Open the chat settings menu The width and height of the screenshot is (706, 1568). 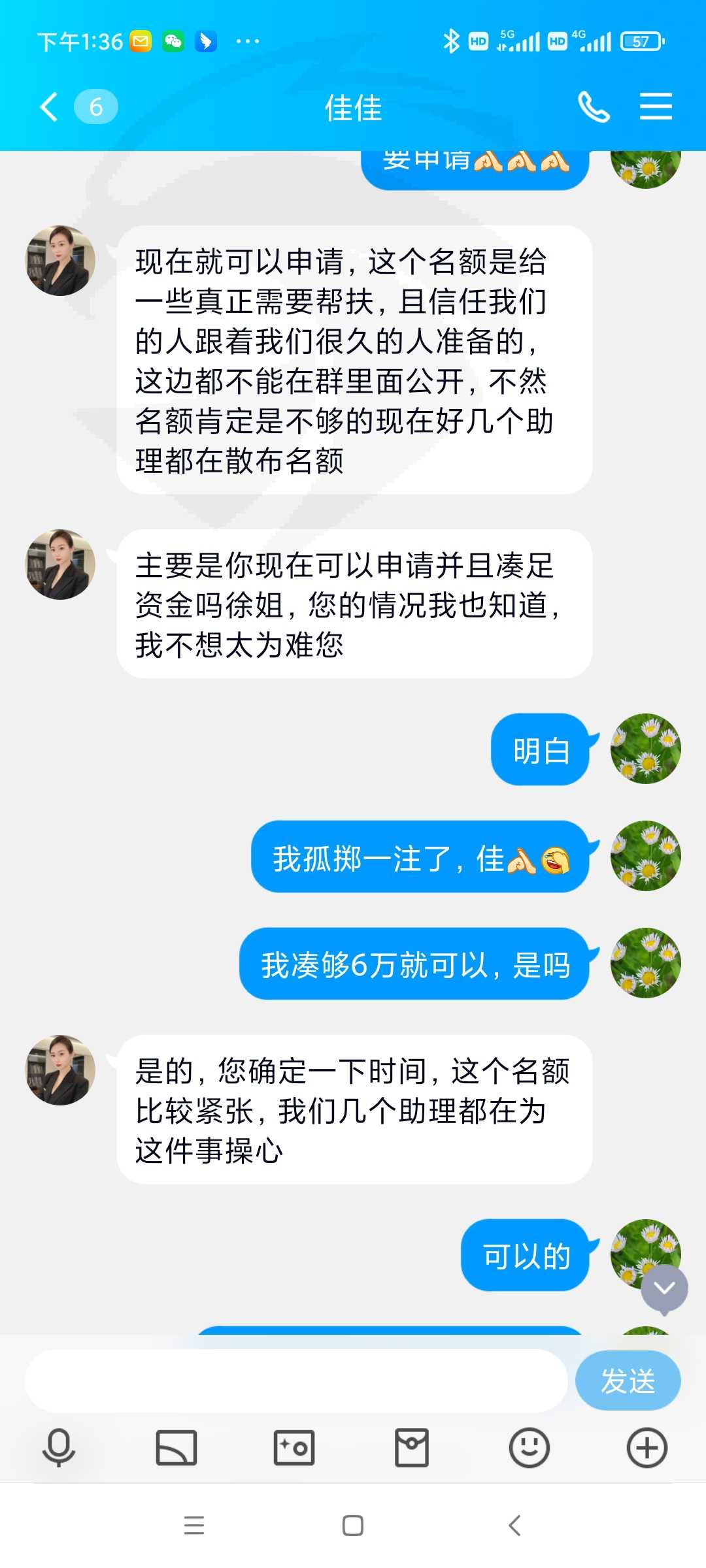point(656,106)
